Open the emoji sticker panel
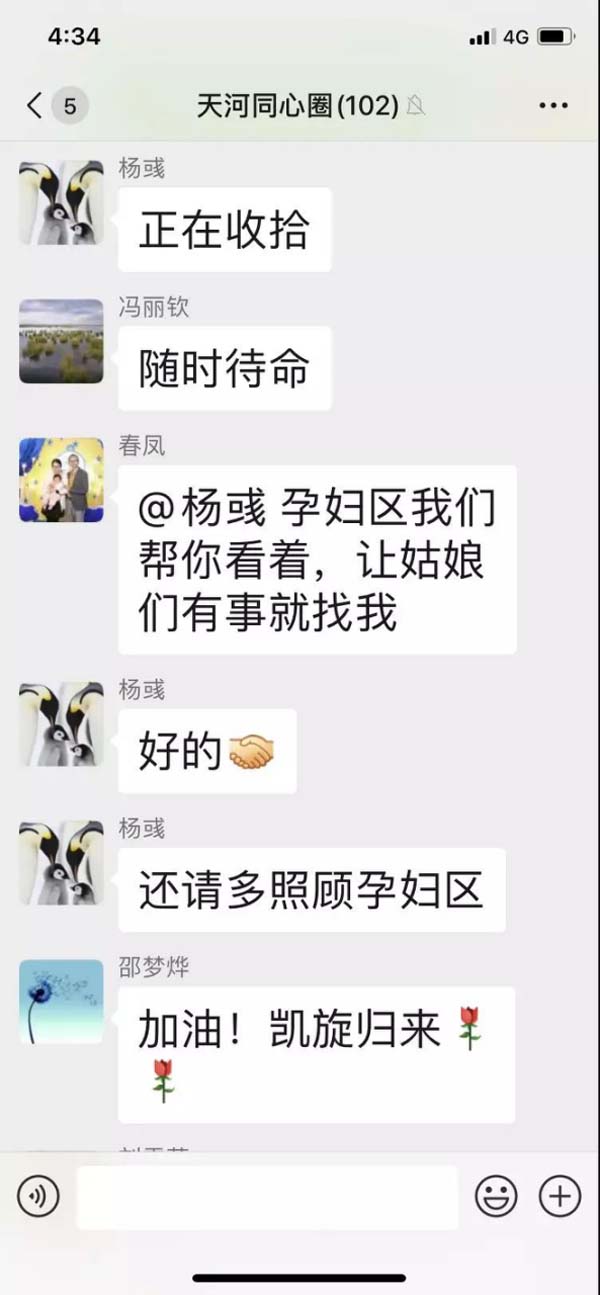This screenshot has height=1295, width=600. [x=496, y=1196]
